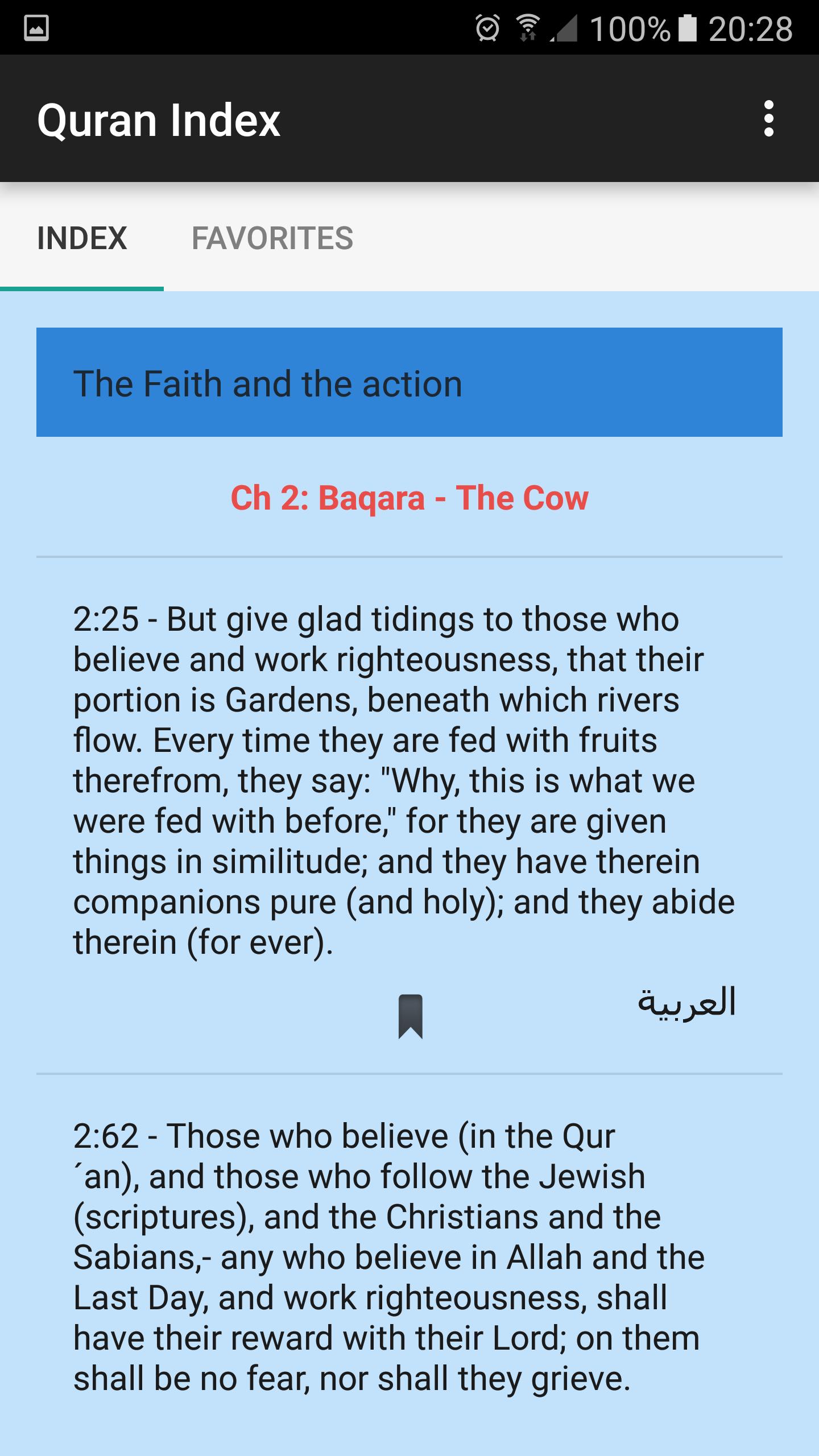Tap the Quran Index title
Image resolution: width=819 pixels, height=1456 pixels.
click(x=159, y=119)
